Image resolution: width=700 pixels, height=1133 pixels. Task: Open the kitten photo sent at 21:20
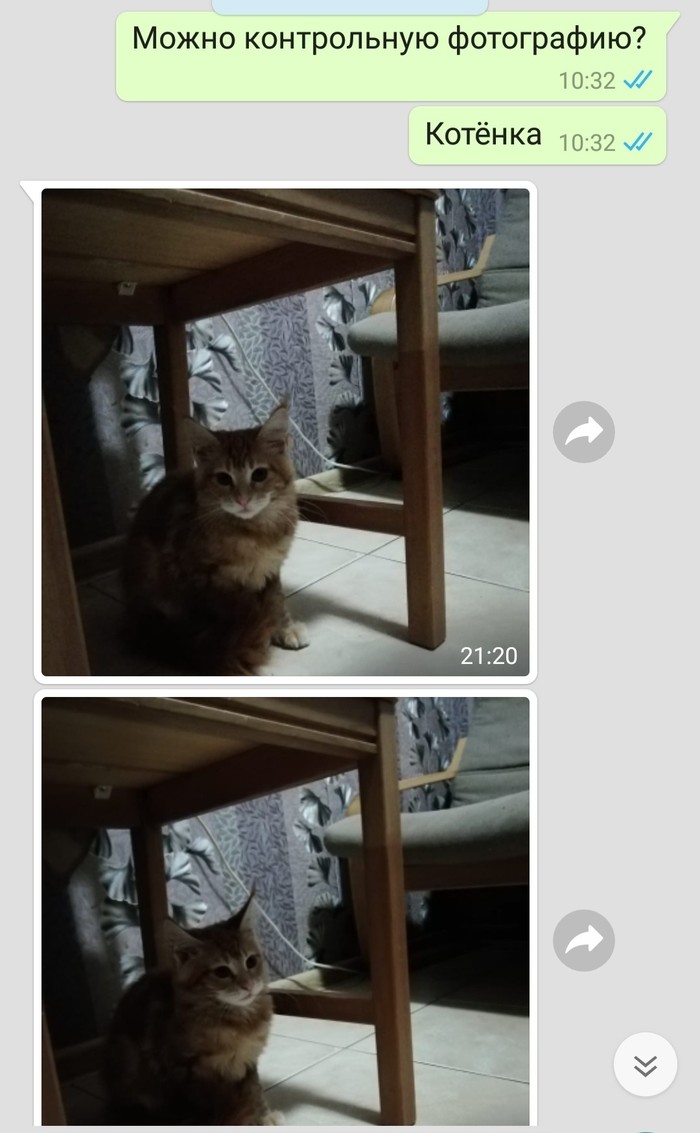(285, 430)
